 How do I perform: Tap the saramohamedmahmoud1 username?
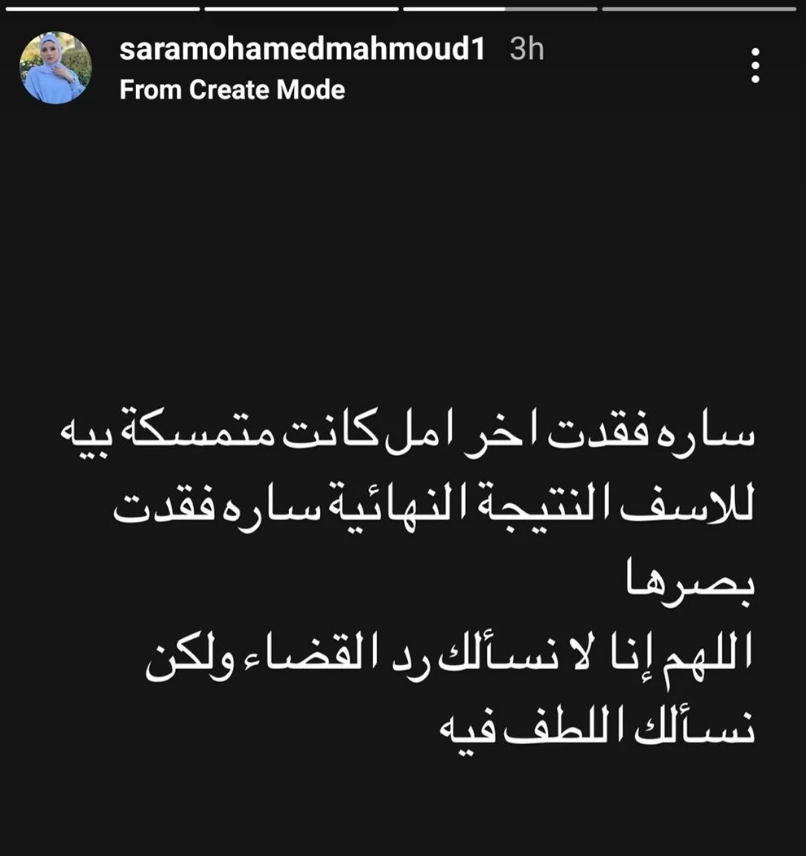tap(302, 50)
